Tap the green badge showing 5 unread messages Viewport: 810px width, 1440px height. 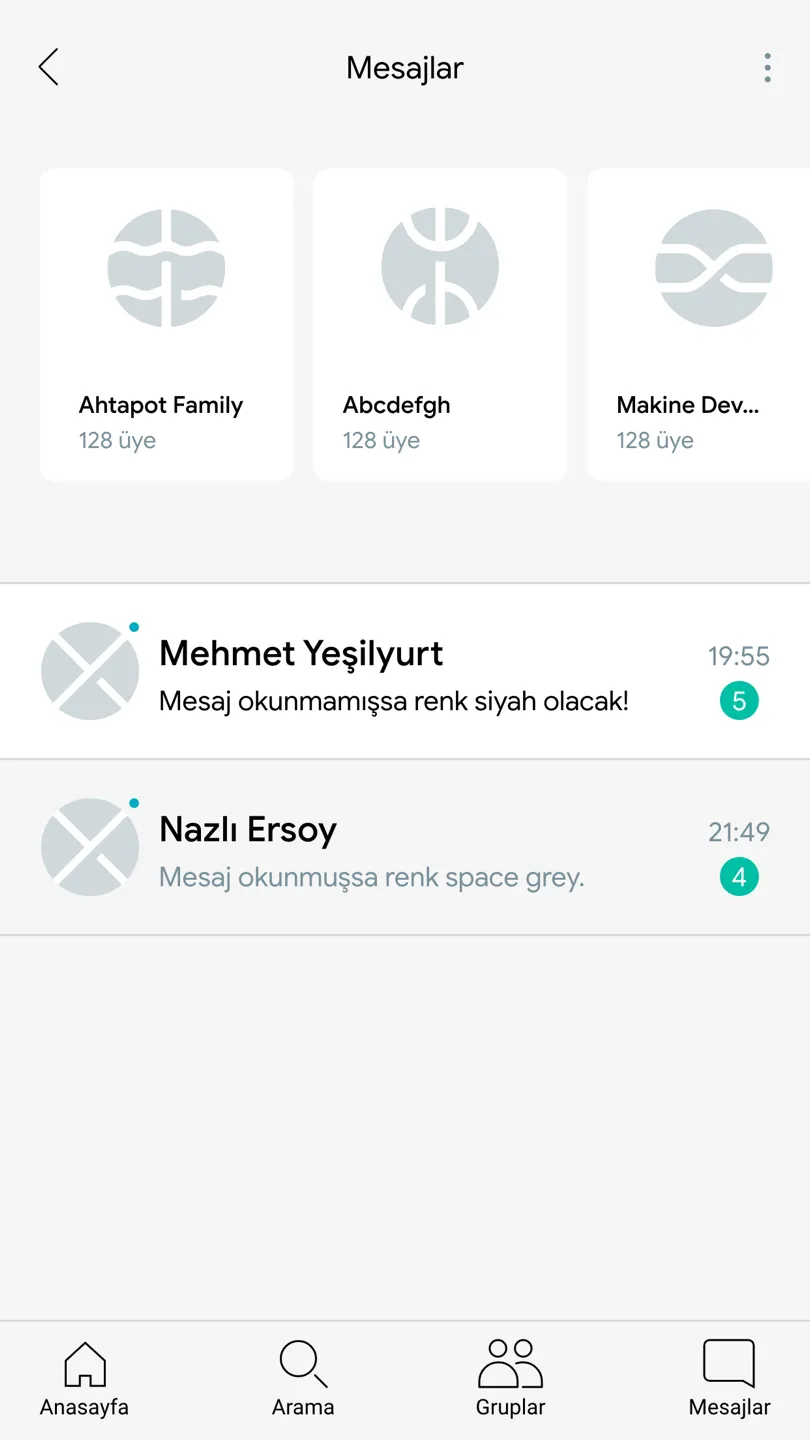pyautogui.click(x=739, y=701)
